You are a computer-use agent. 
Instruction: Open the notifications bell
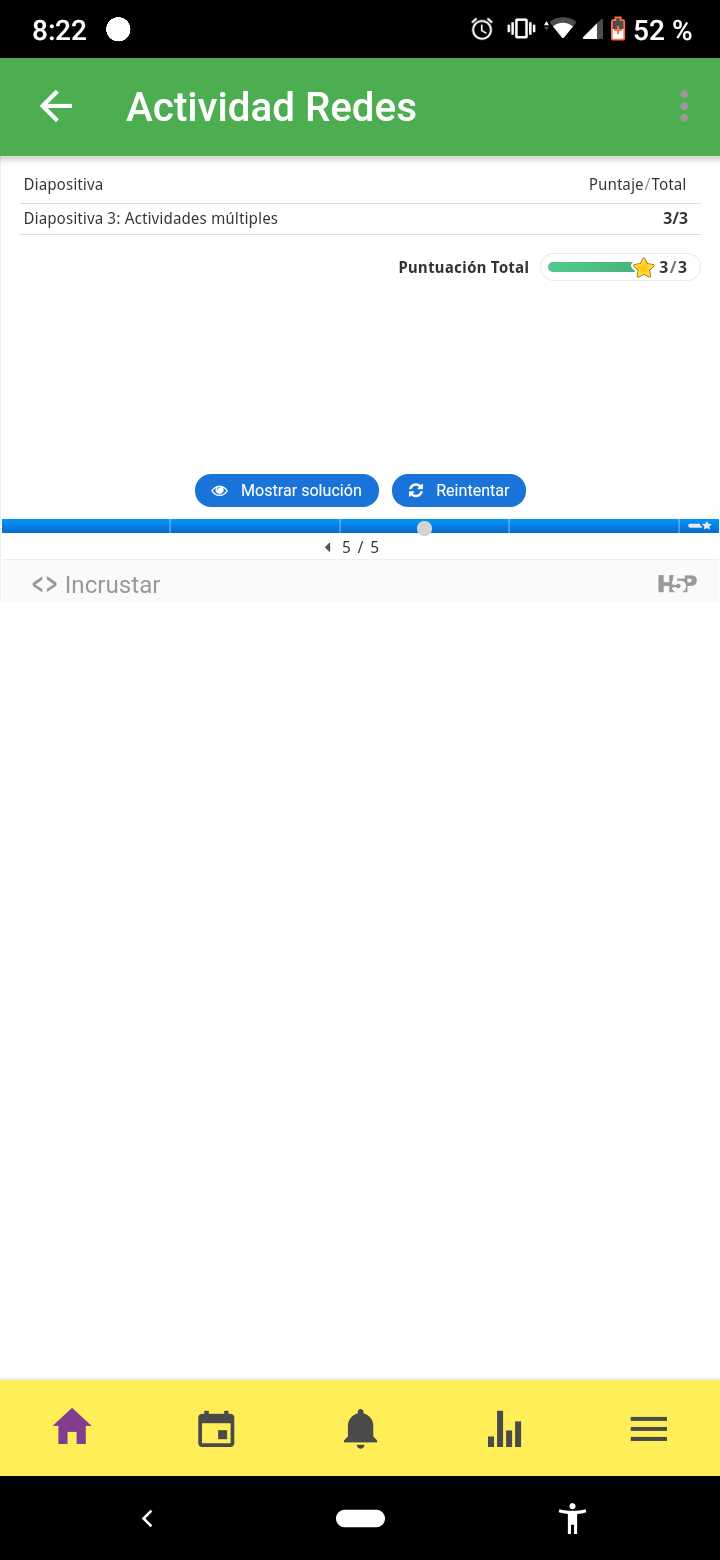point(360,1428)
